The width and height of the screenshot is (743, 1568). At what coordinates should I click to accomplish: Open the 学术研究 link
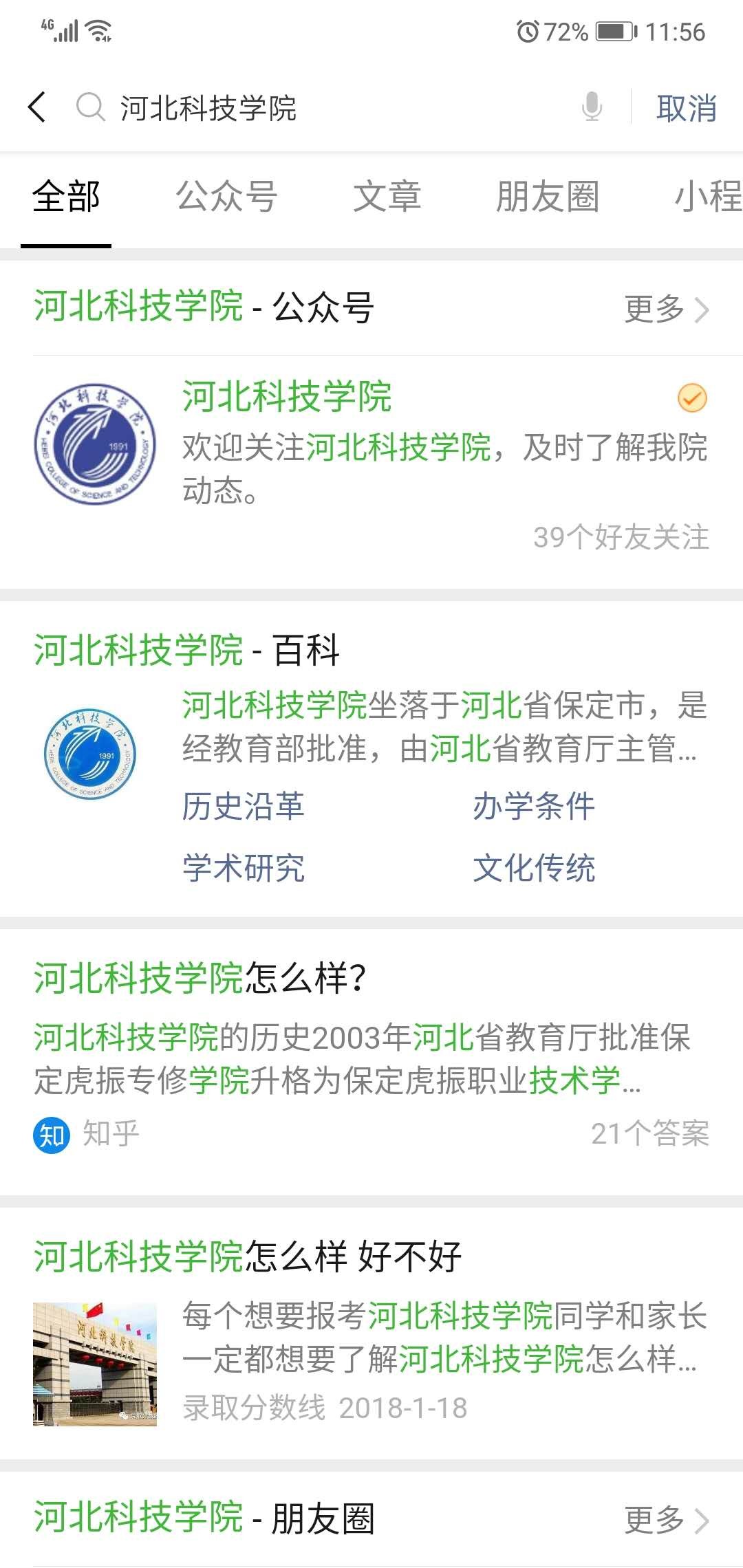coord(244,867)
